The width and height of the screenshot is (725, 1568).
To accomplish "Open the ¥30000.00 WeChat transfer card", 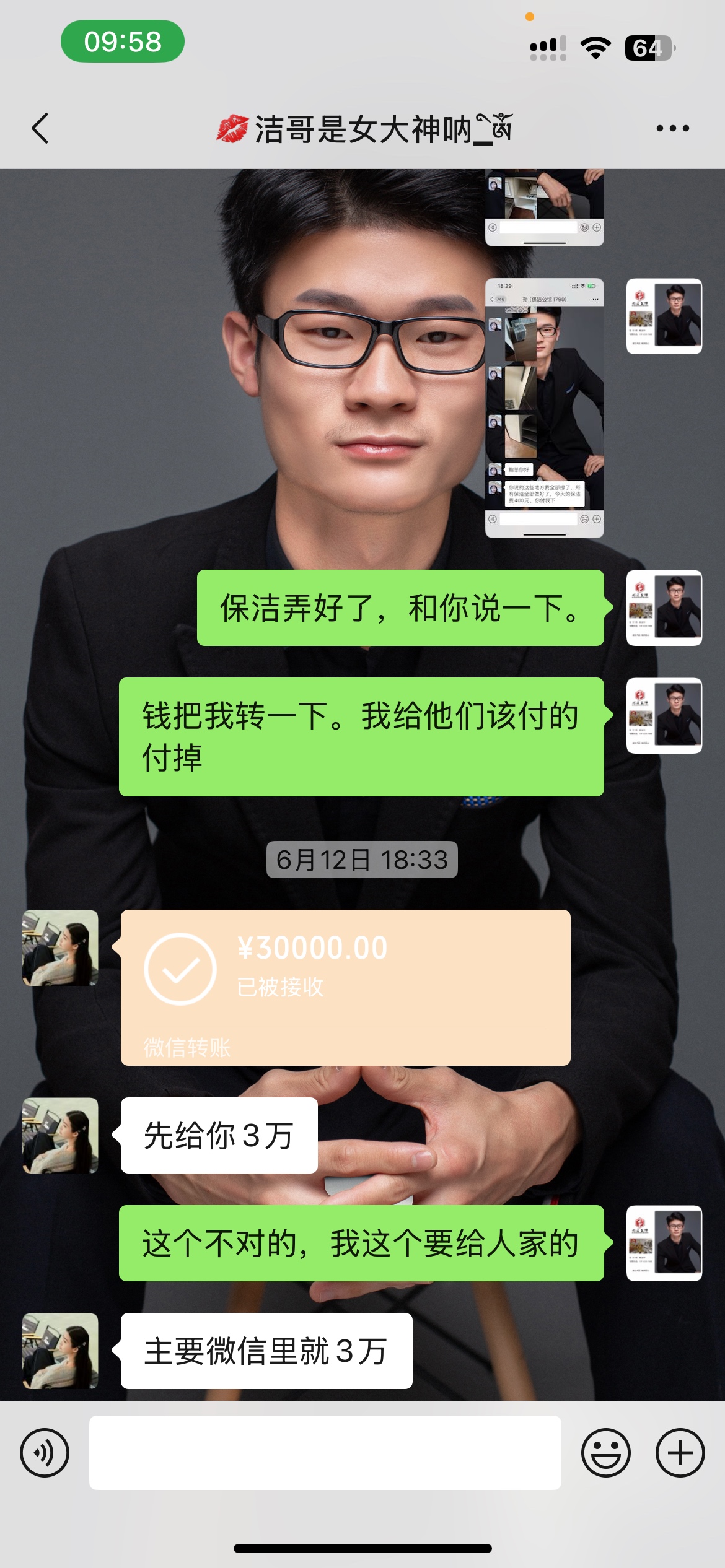I will click(x=345, y=987).
